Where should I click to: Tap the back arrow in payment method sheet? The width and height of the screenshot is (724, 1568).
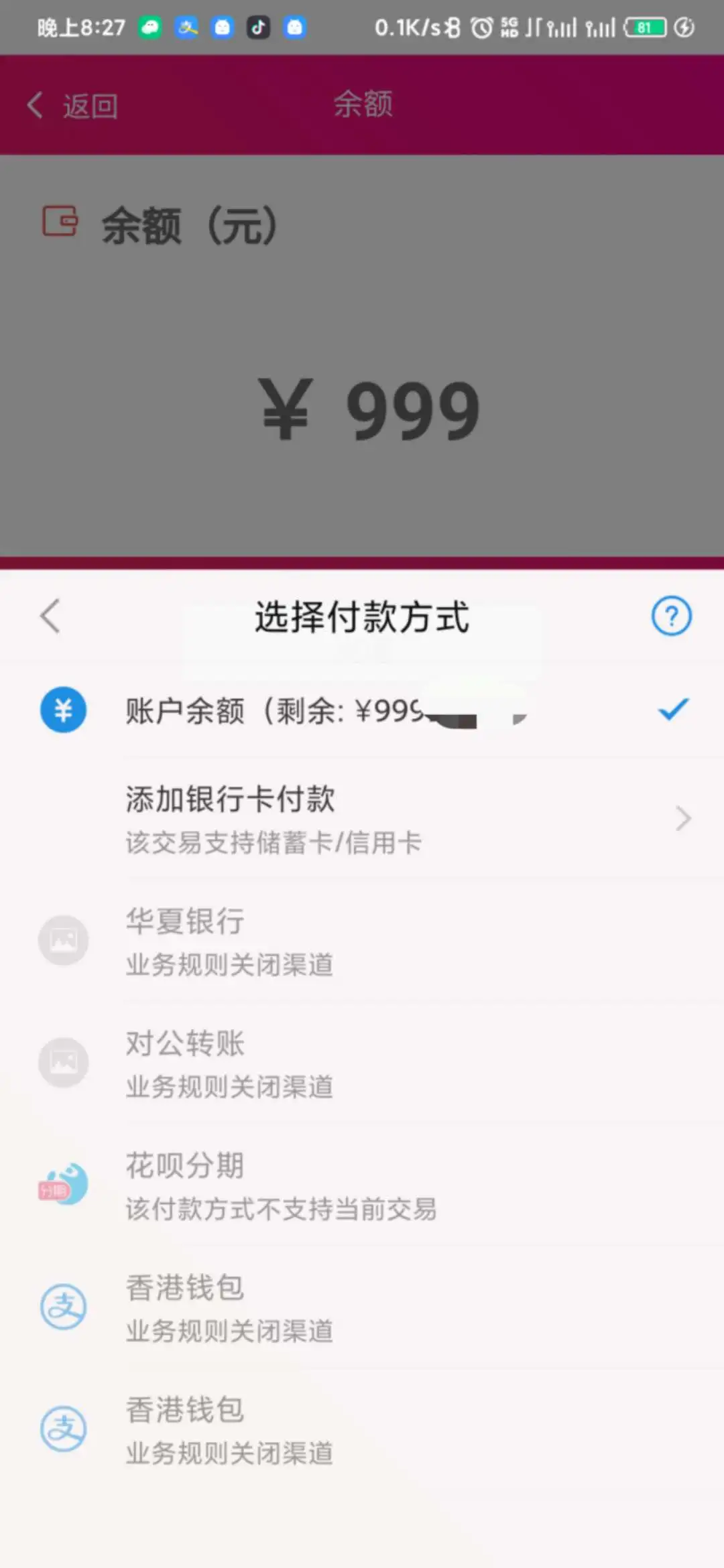(x=51, y=616)
